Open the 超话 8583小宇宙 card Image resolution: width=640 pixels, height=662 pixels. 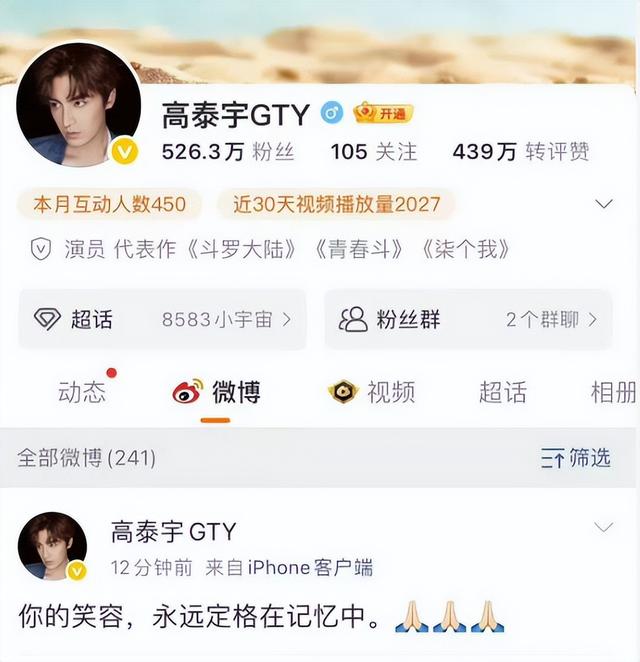coord(162,320)
